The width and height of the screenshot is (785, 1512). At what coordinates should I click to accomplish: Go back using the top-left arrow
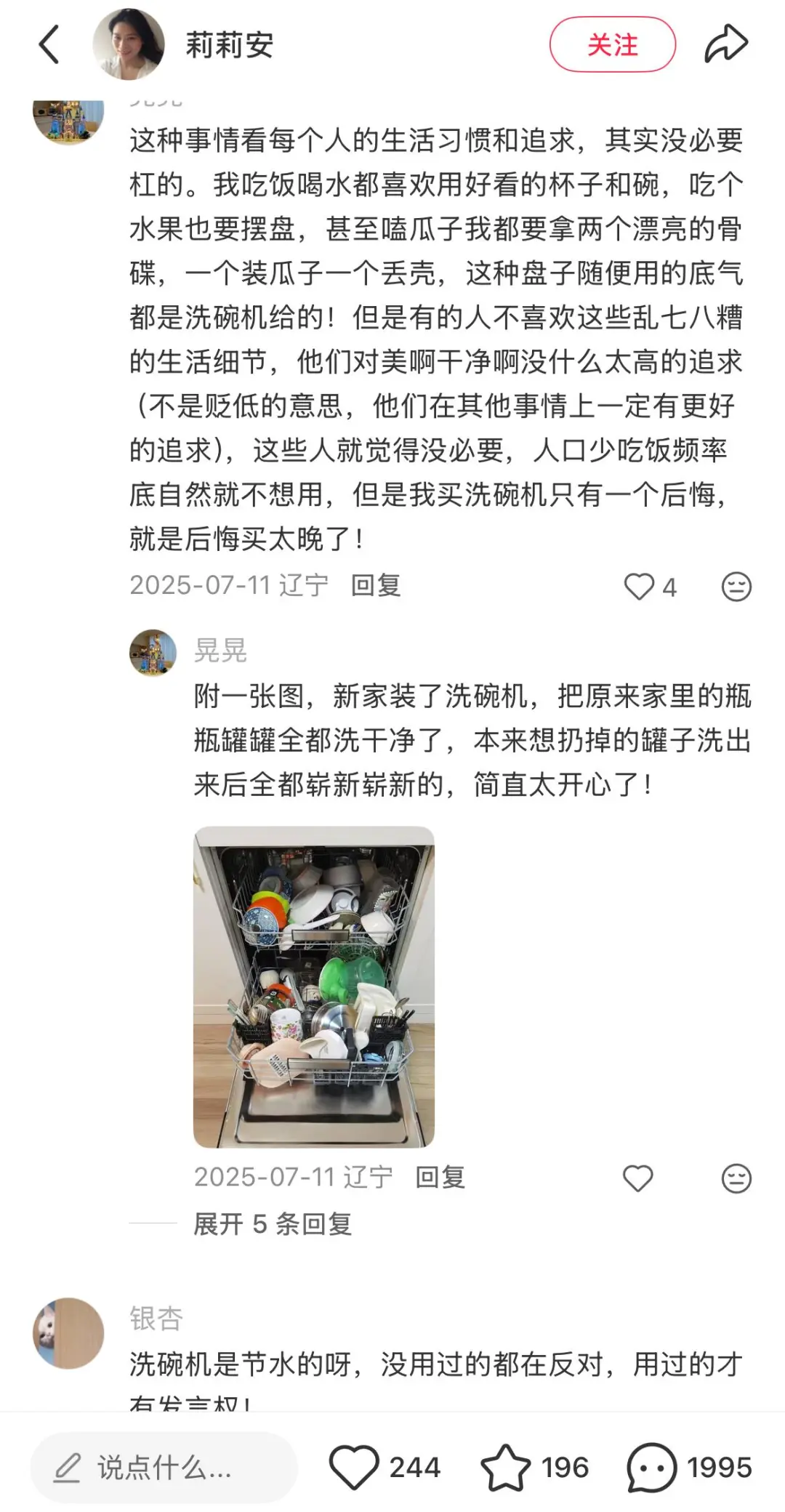click(x=49, y=45)
